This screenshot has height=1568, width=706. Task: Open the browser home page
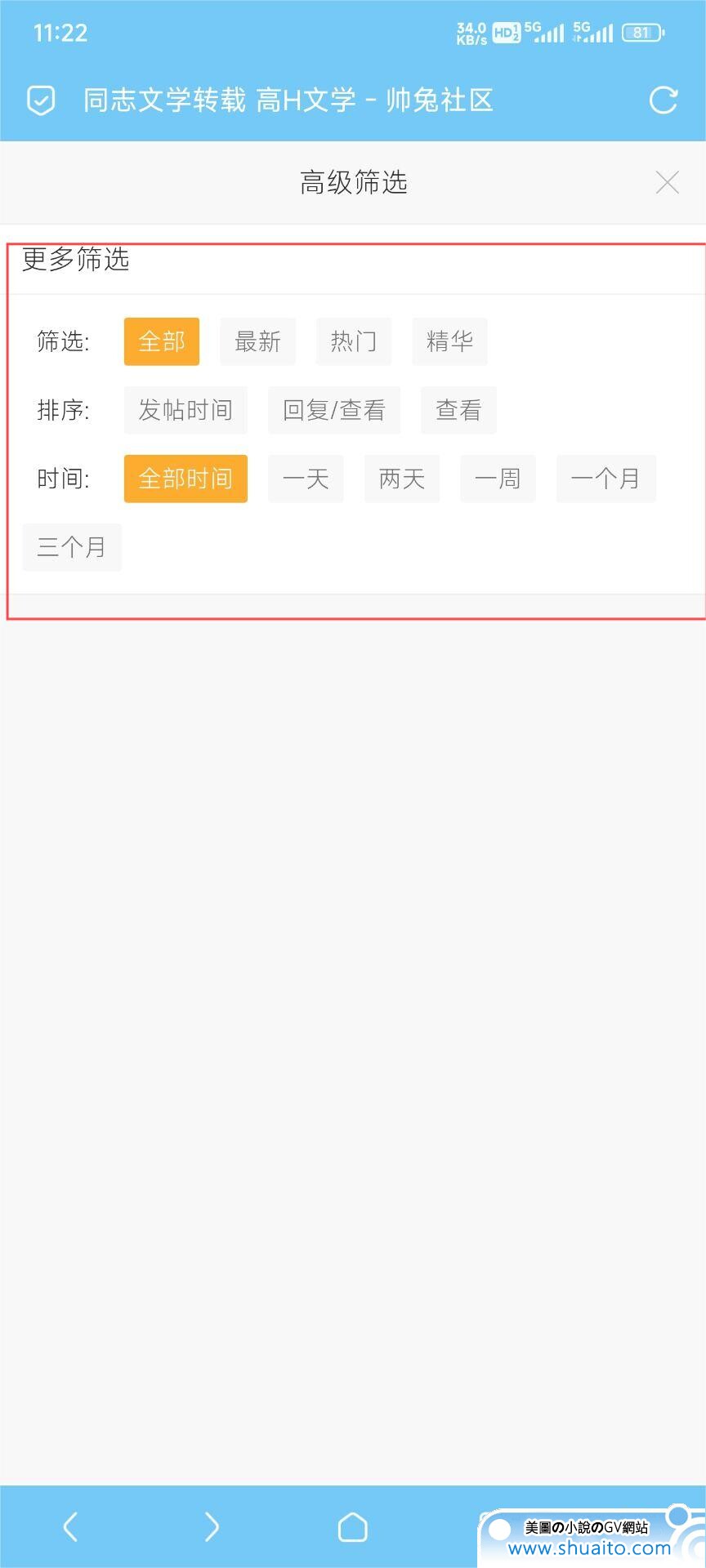(353, 1526)
